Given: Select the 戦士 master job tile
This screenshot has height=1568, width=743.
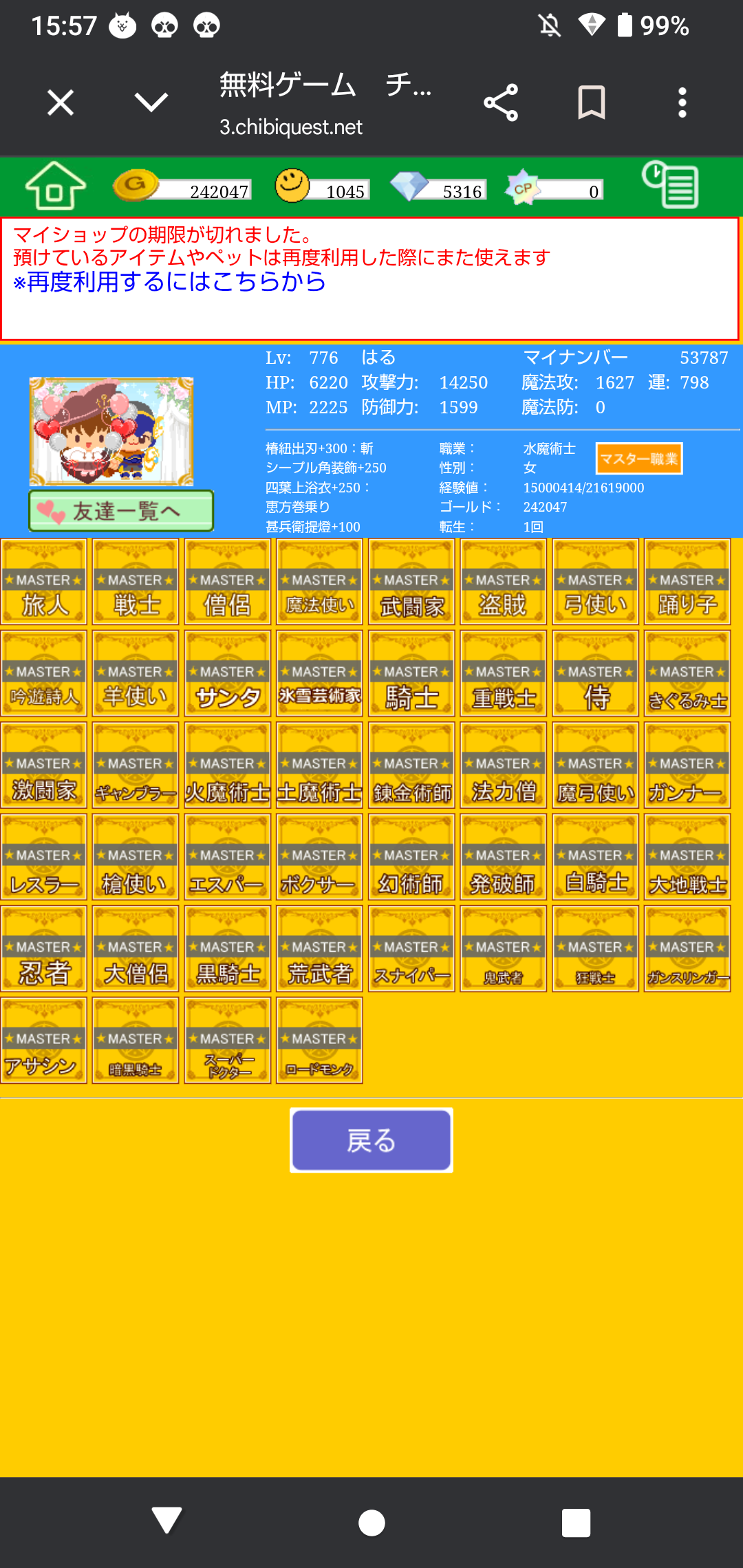Looking at the screenshot, I should tap(136, 582).
